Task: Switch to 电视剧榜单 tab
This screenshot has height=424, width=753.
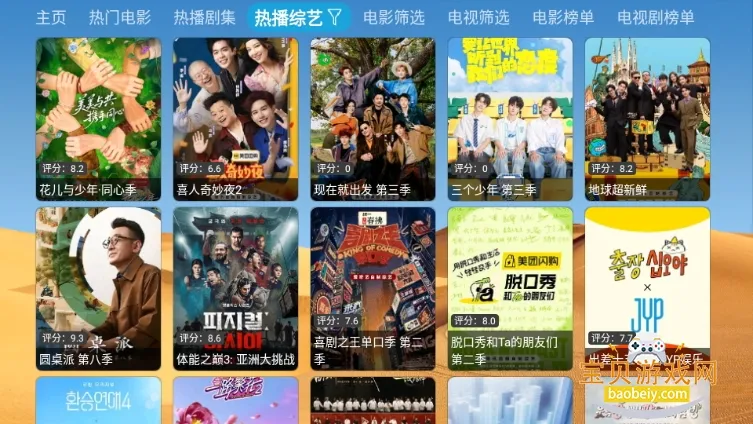Action: click(x=655, y=17)
